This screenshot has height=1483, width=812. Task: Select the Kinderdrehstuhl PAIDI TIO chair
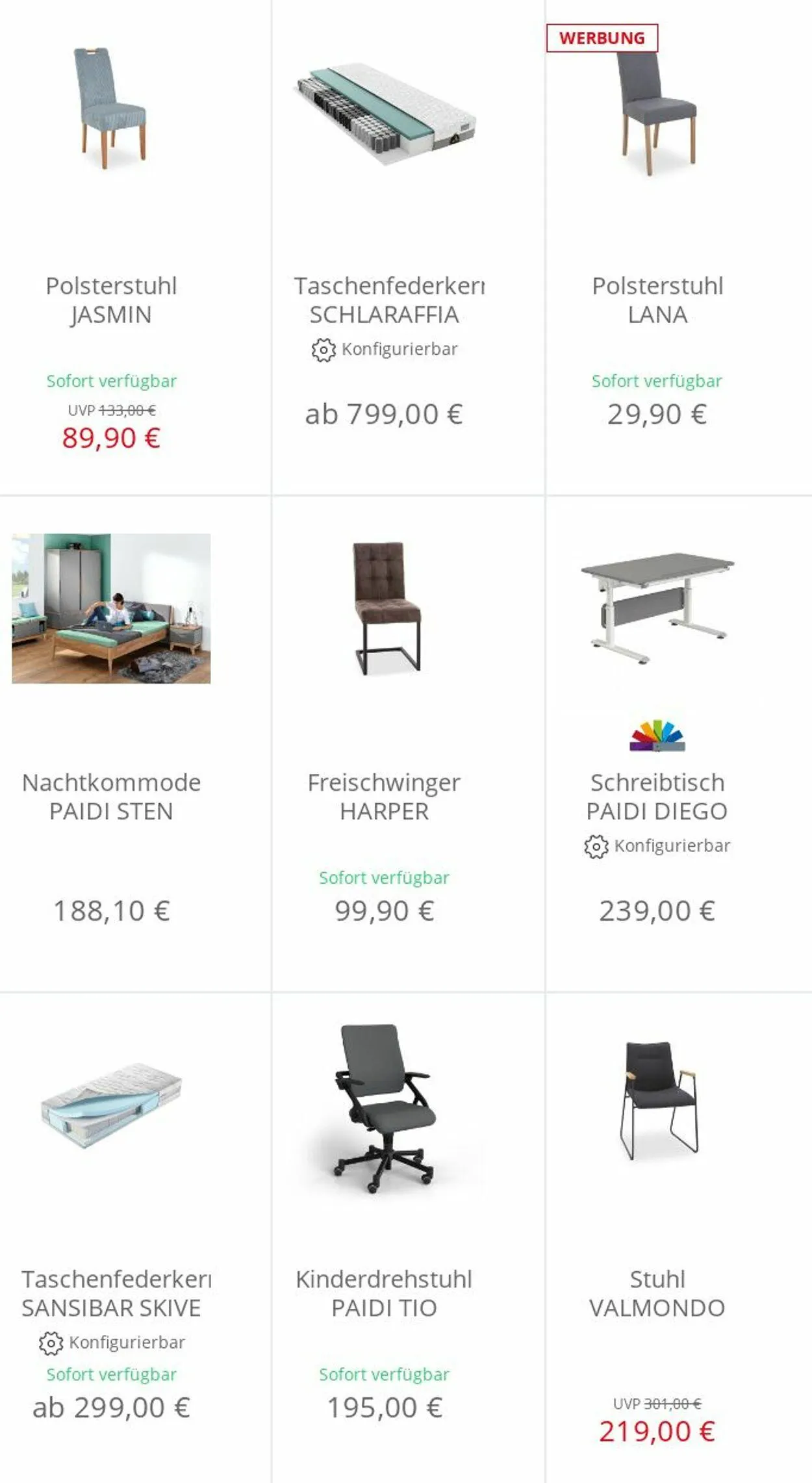[409, 1238]
